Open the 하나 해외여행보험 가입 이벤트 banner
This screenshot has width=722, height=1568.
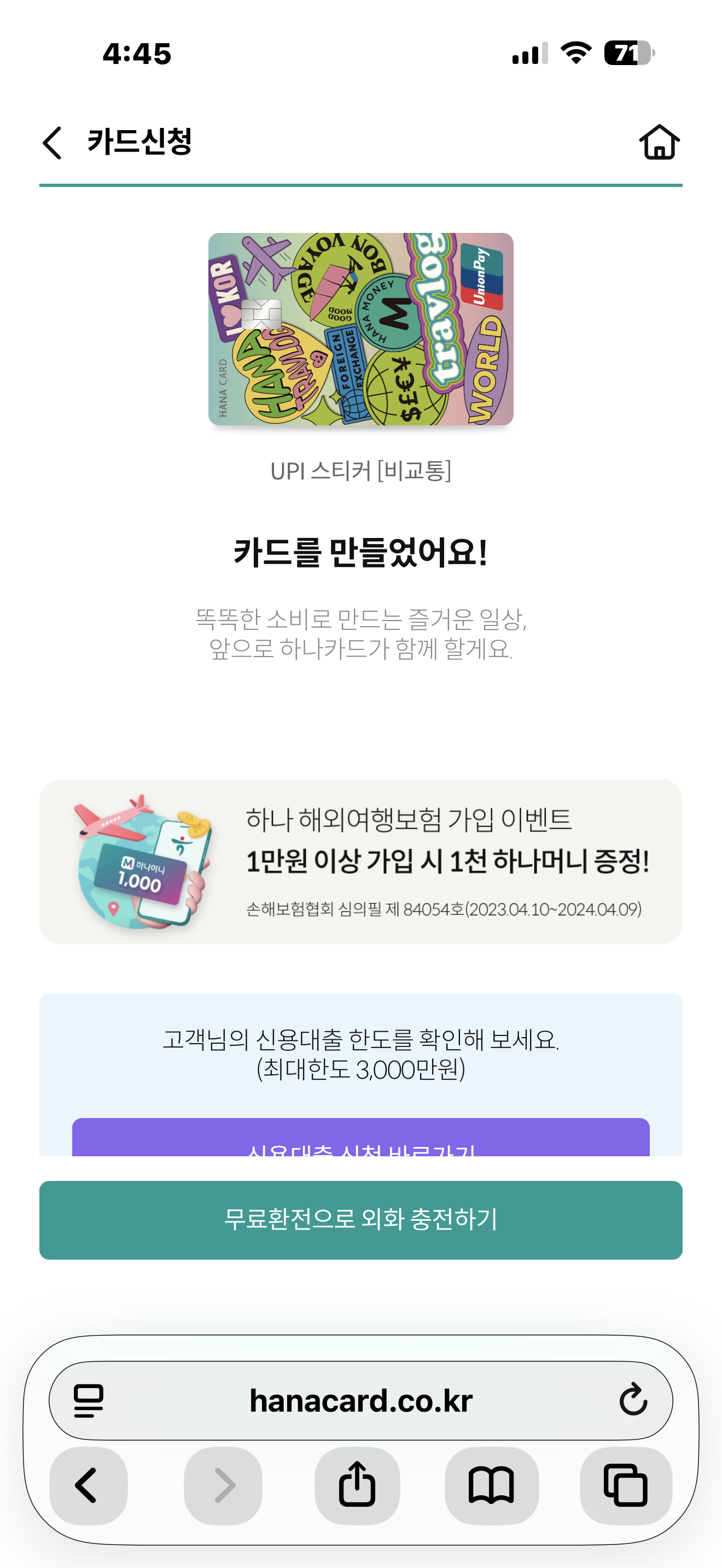360,861
